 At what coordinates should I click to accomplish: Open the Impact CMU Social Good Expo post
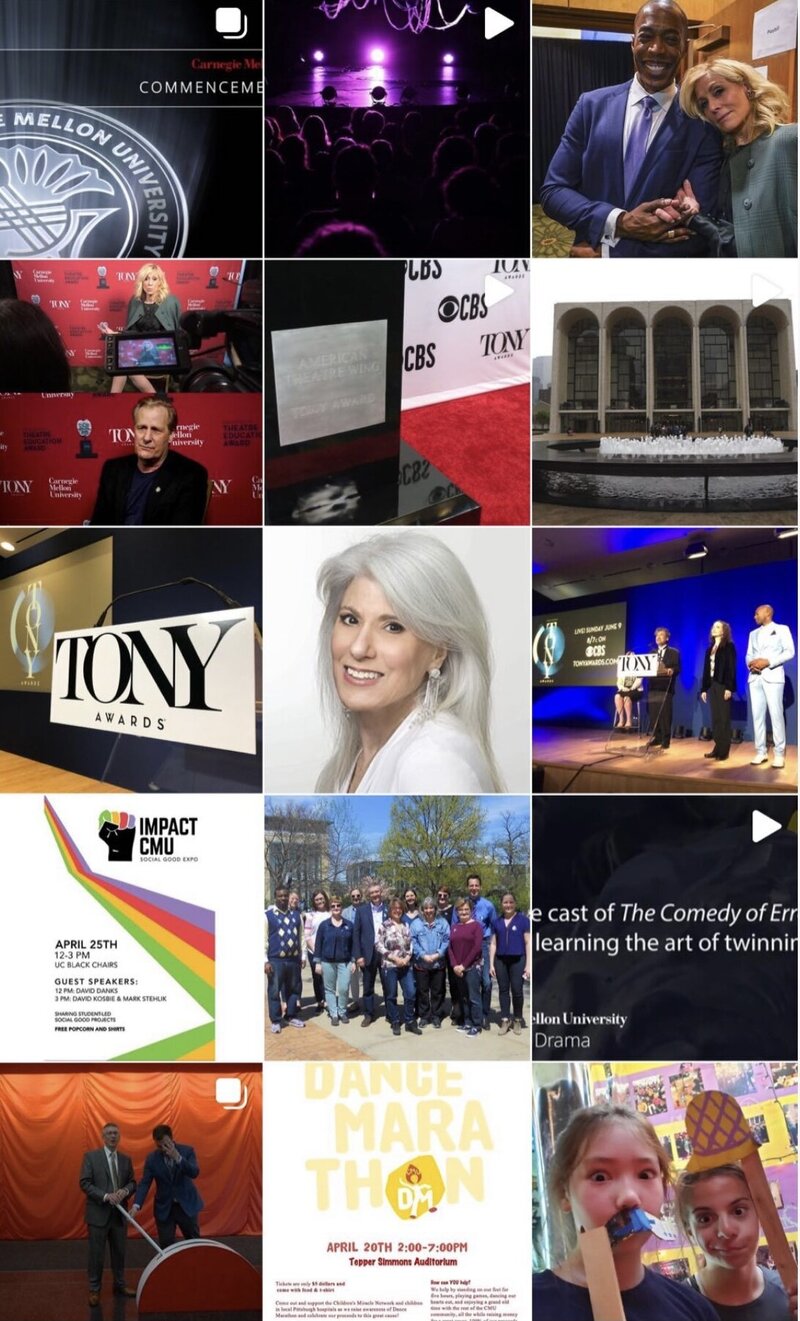coord(130,927)
